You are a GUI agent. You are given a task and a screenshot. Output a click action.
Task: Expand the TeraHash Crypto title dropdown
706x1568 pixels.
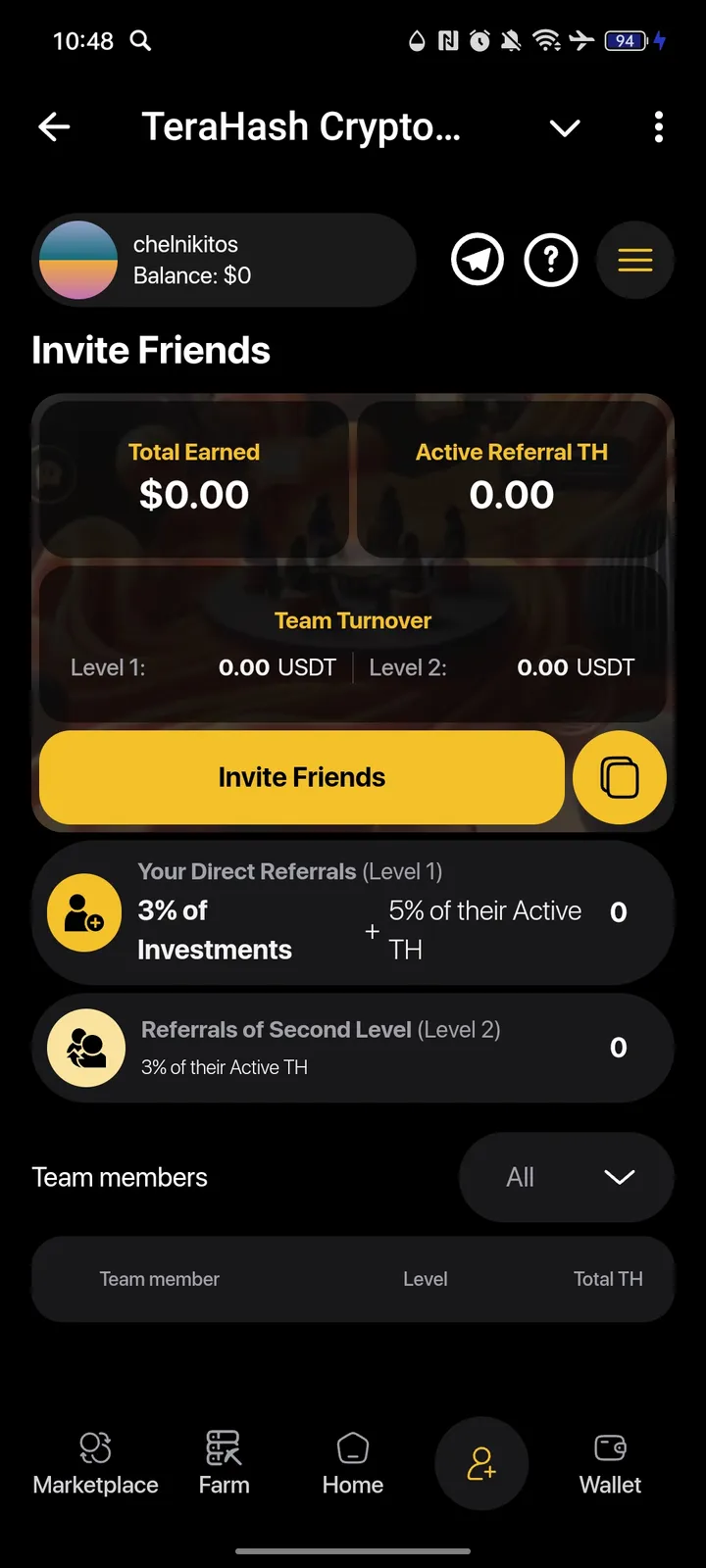click(565, 127)
